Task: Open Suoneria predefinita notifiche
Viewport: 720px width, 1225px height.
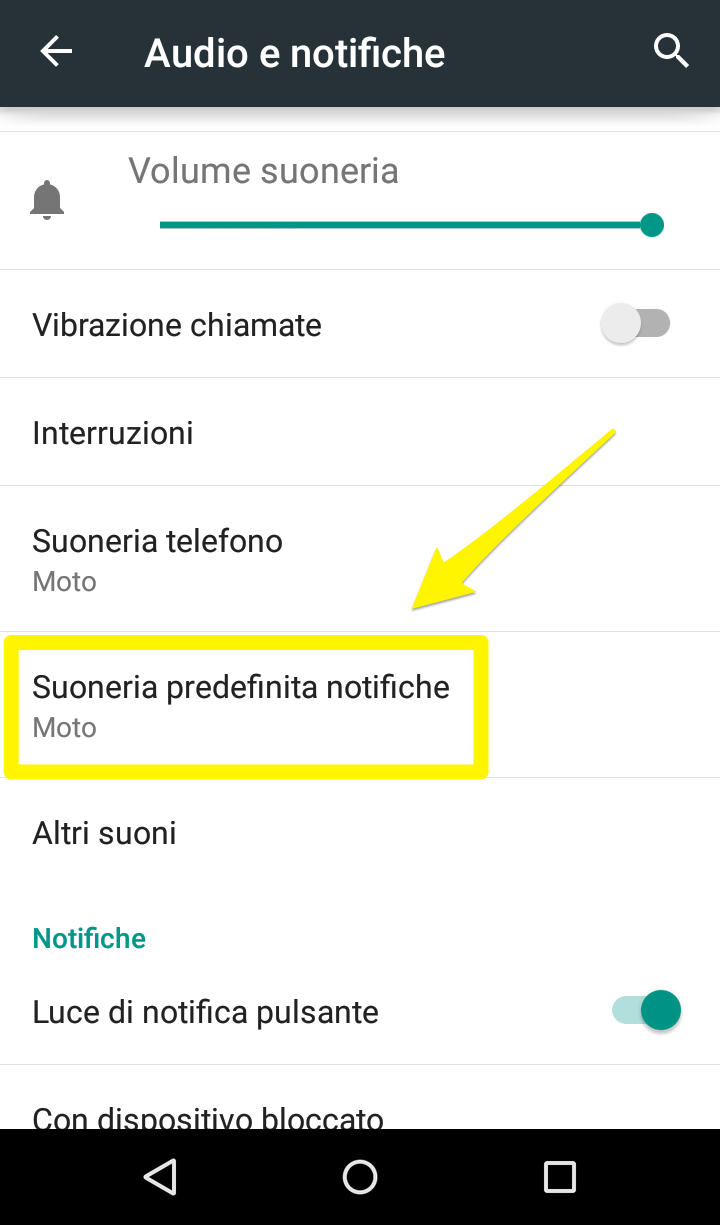Action: click(x=360, y=705)
